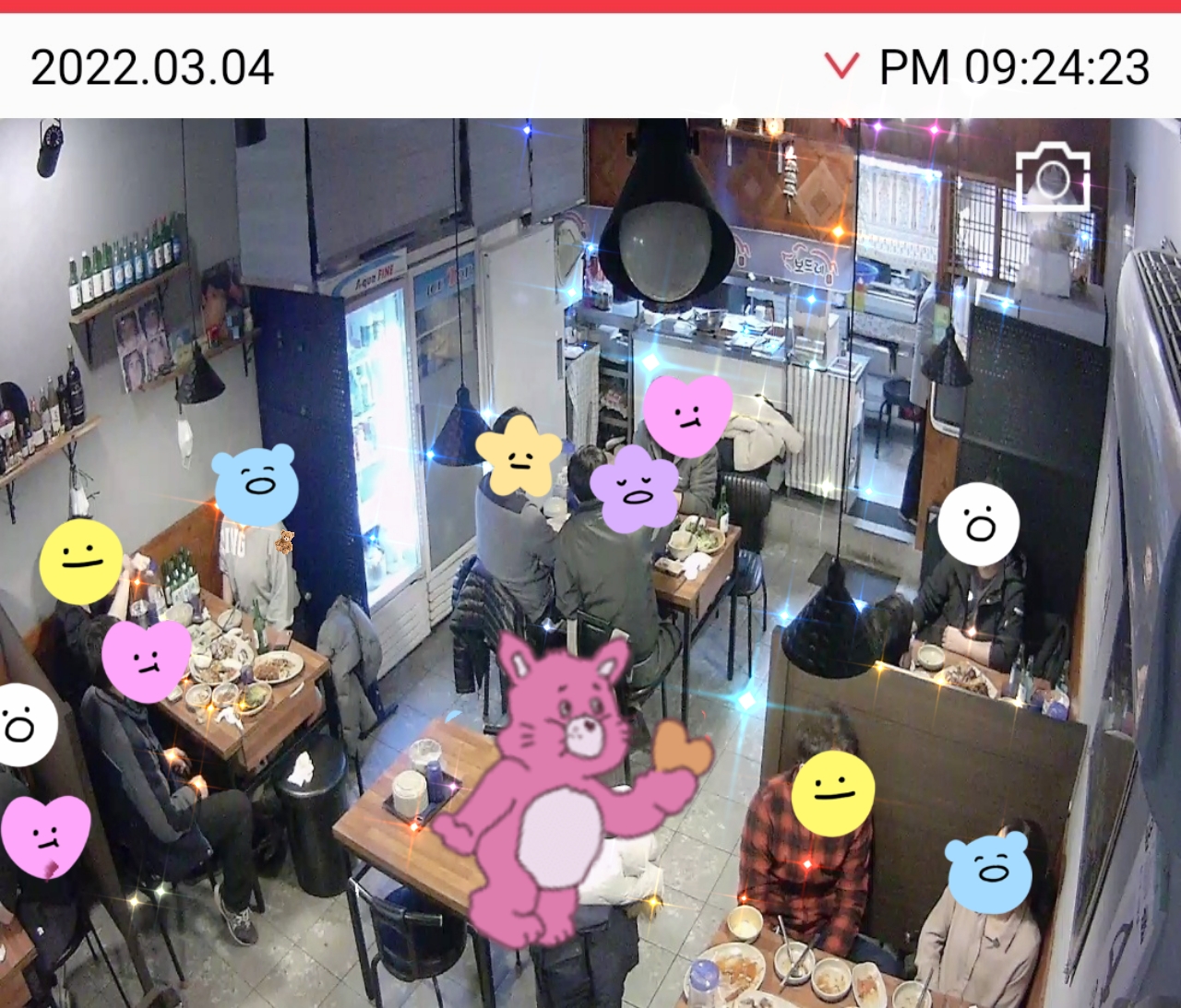
Task: Expand the PM 09:24:23 time selector
Action: coord(987,67)
